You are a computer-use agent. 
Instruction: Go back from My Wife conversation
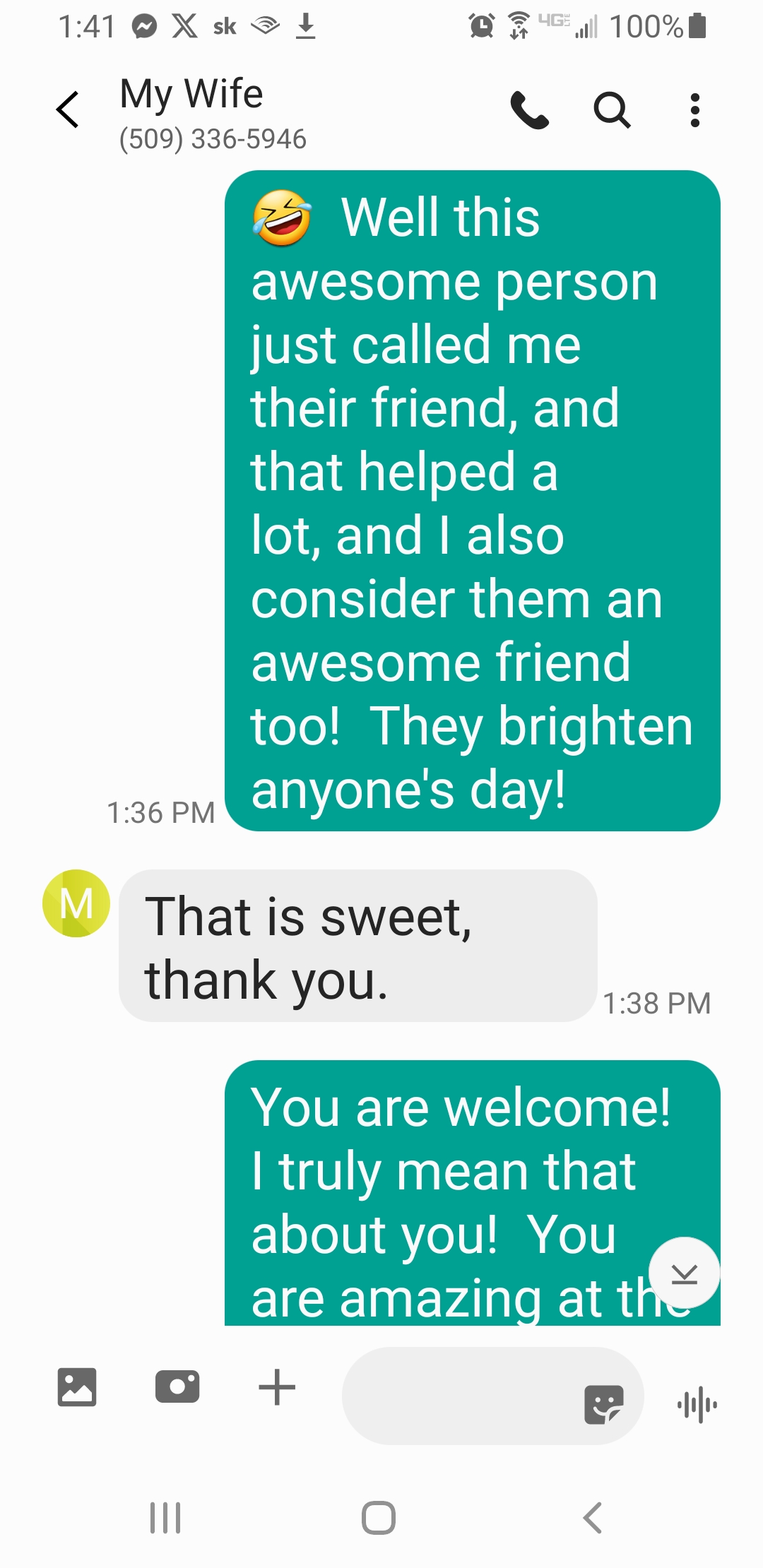(x=68, y=110)
